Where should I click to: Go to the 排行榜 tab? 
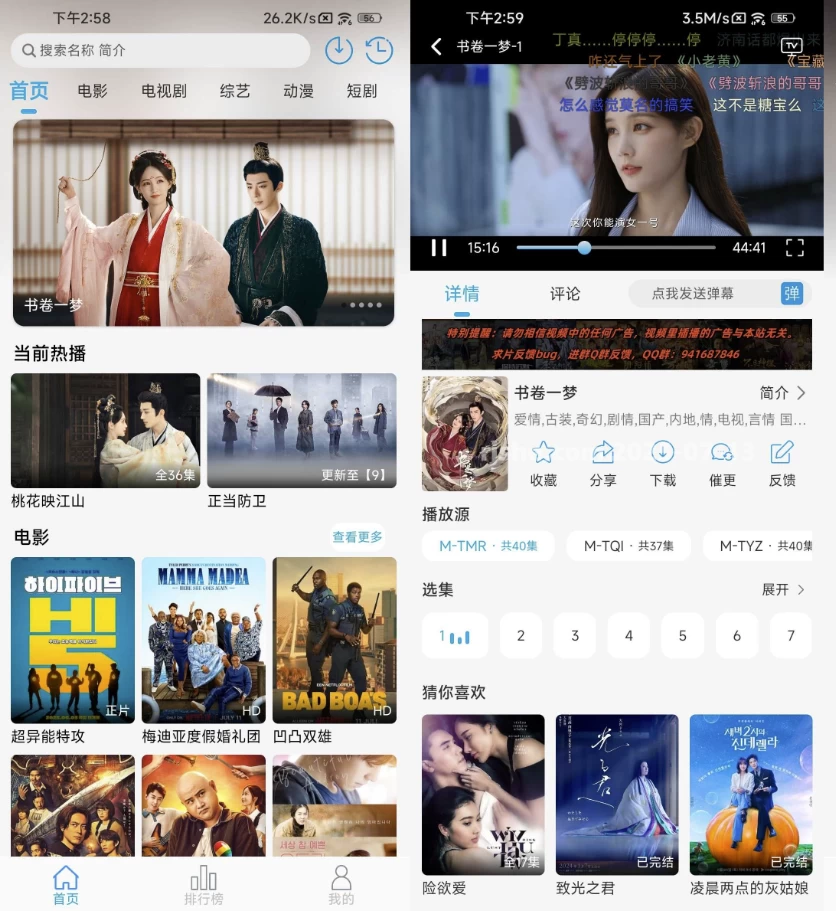tap(203, 884)
